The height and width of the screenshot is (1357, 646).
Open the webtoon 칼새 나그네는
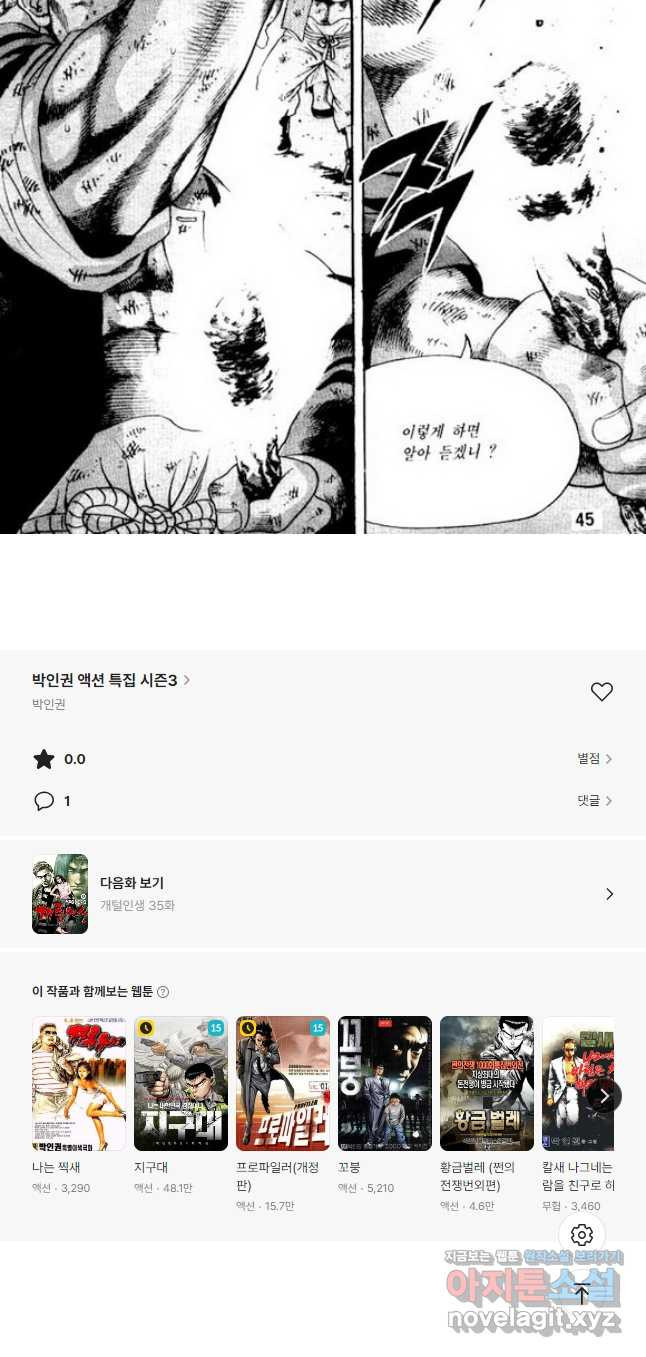pyautogui.click(x=575, y=1083)
